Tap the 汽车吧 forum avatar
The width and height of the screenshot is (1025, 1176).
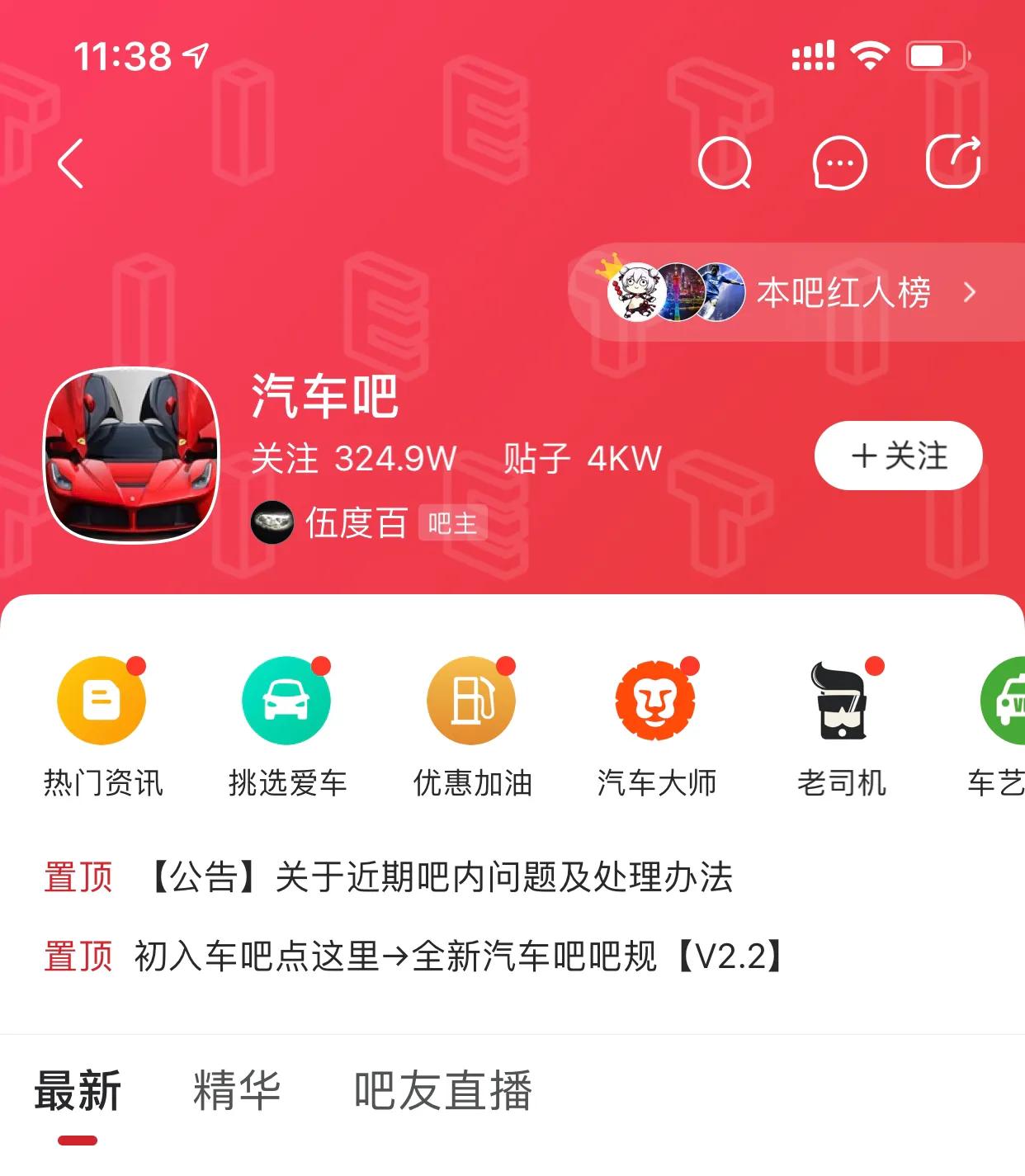(x=132, y=455)
